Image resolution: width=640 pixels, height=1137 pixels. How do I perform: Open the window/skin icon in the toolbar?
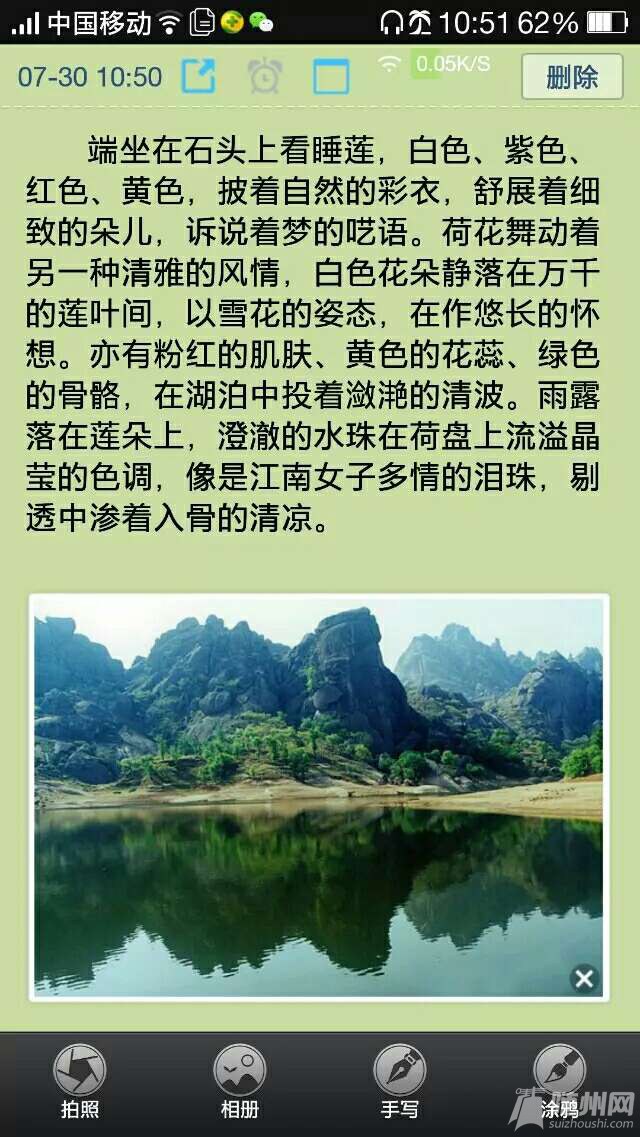coord(331,76)
